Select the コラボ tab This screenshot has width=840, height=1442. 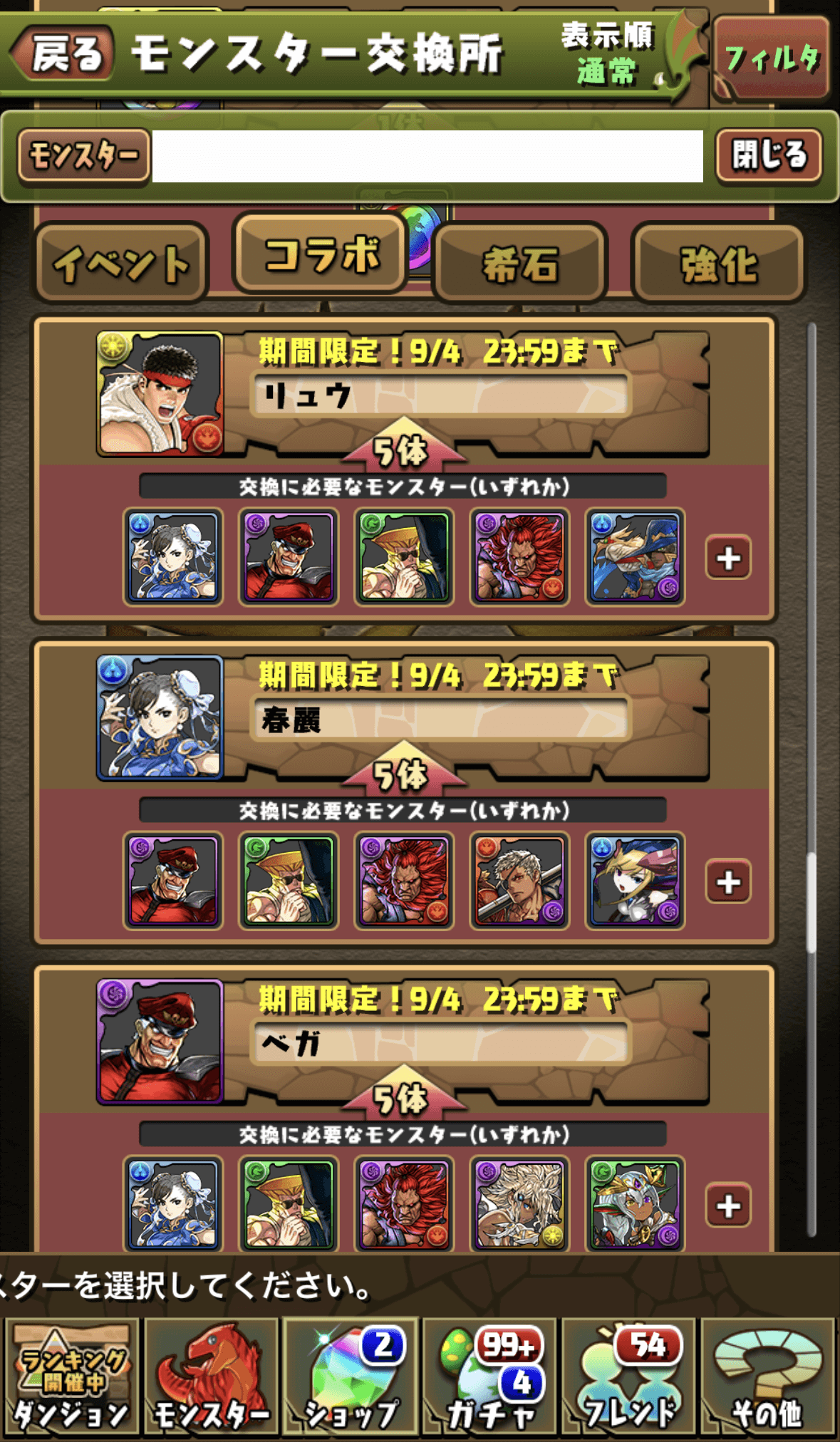tap(321, 254)
